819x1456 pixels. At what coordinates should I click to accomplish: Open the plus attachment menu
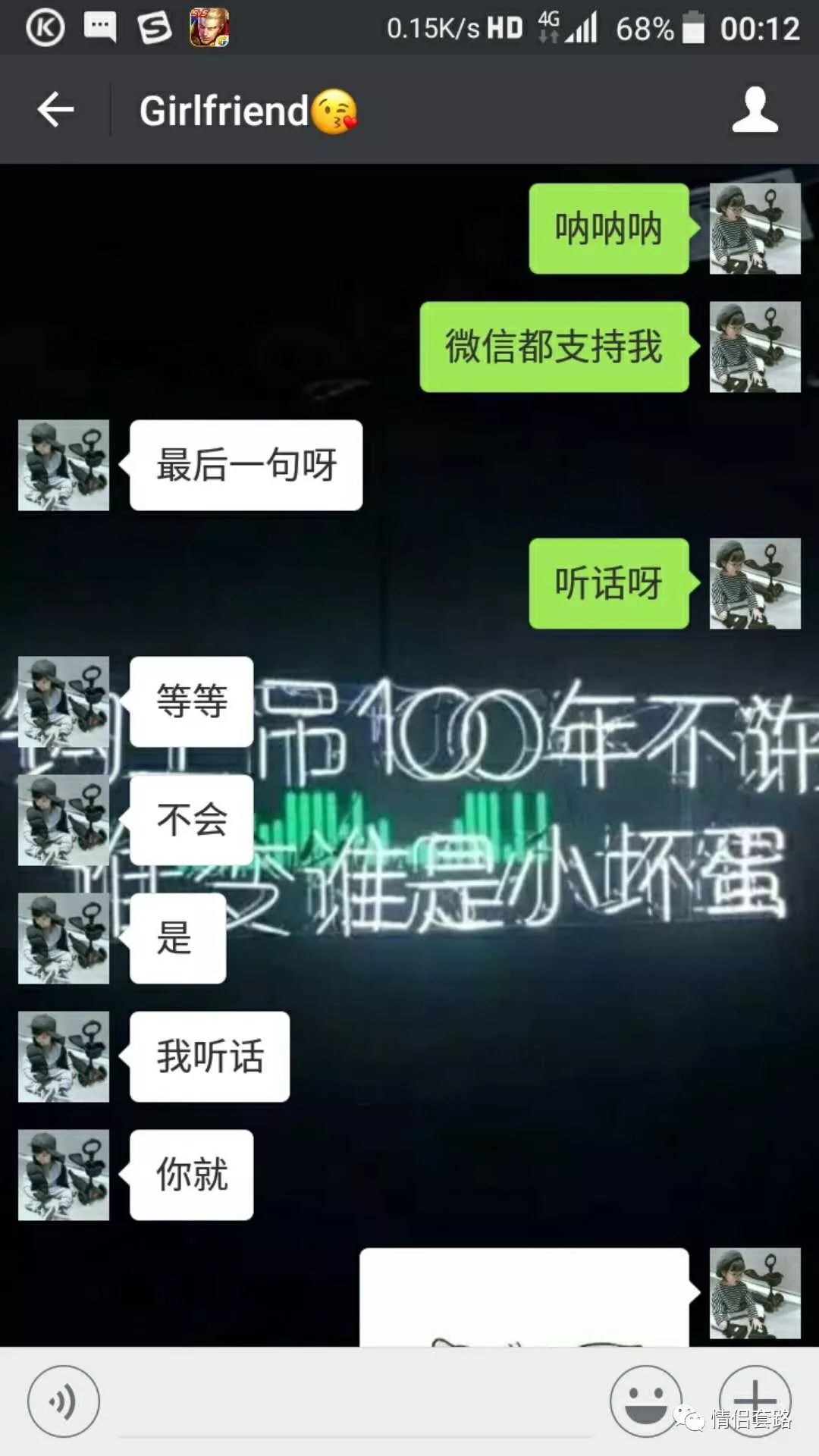point(755,1400)
